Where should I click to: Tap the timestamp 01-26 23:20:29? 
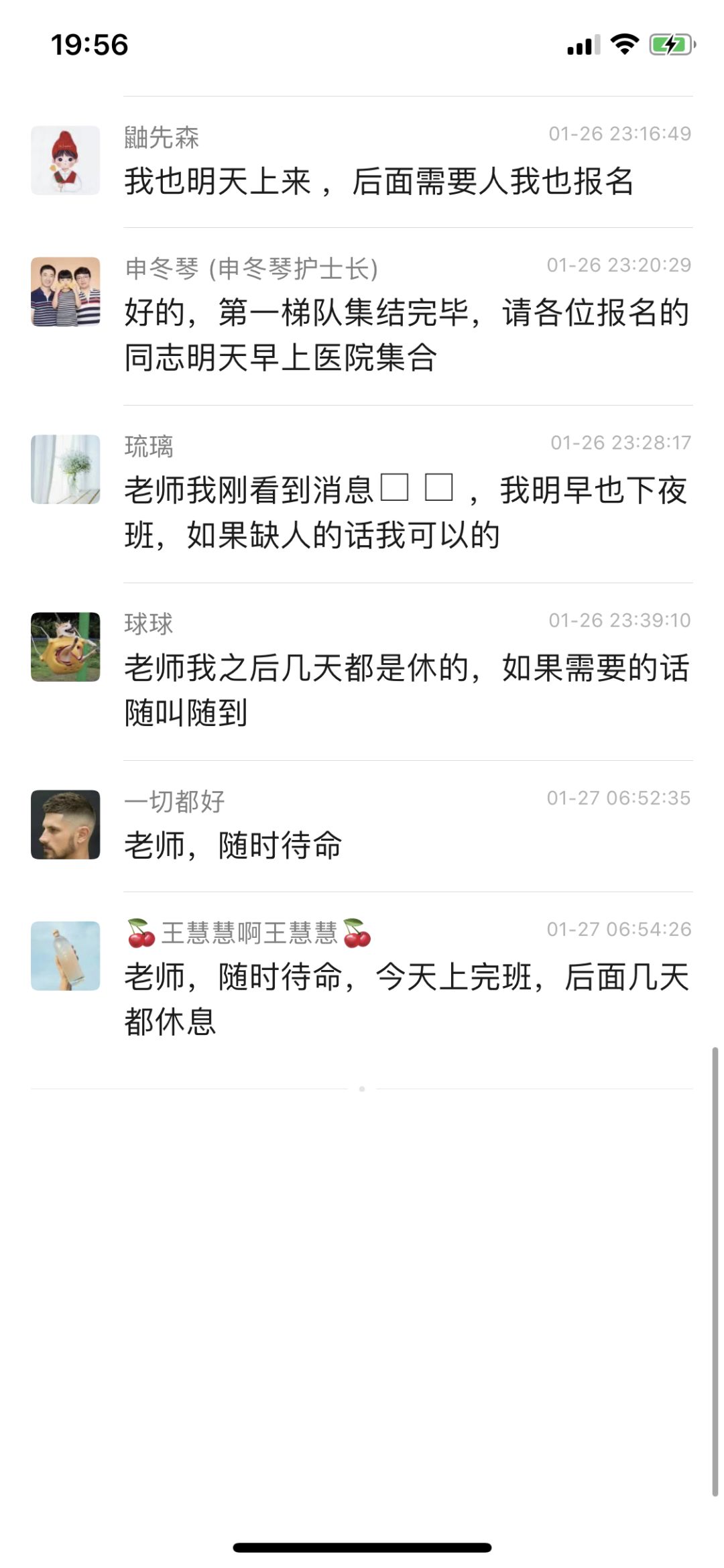tap(620, 265)
